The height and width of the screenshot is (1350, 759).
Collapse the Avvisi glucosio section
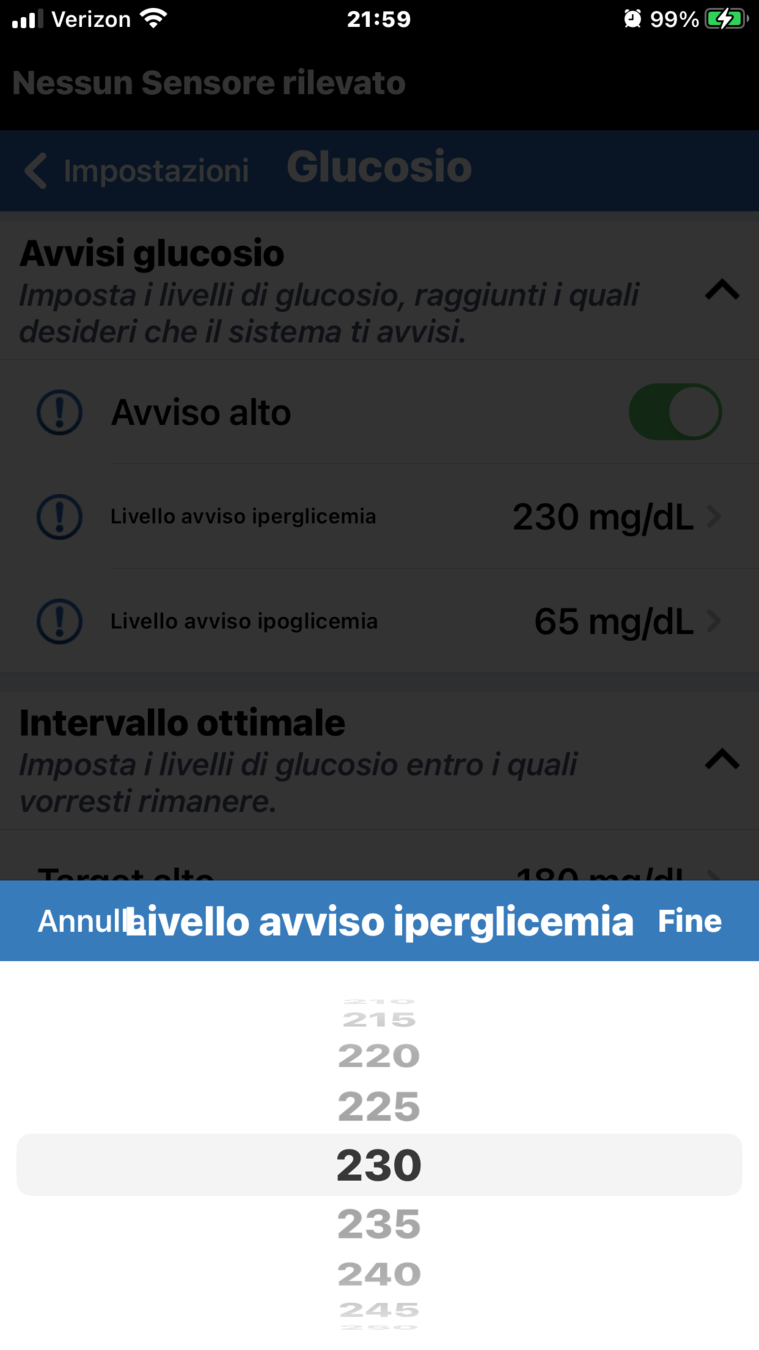point(721,291)
